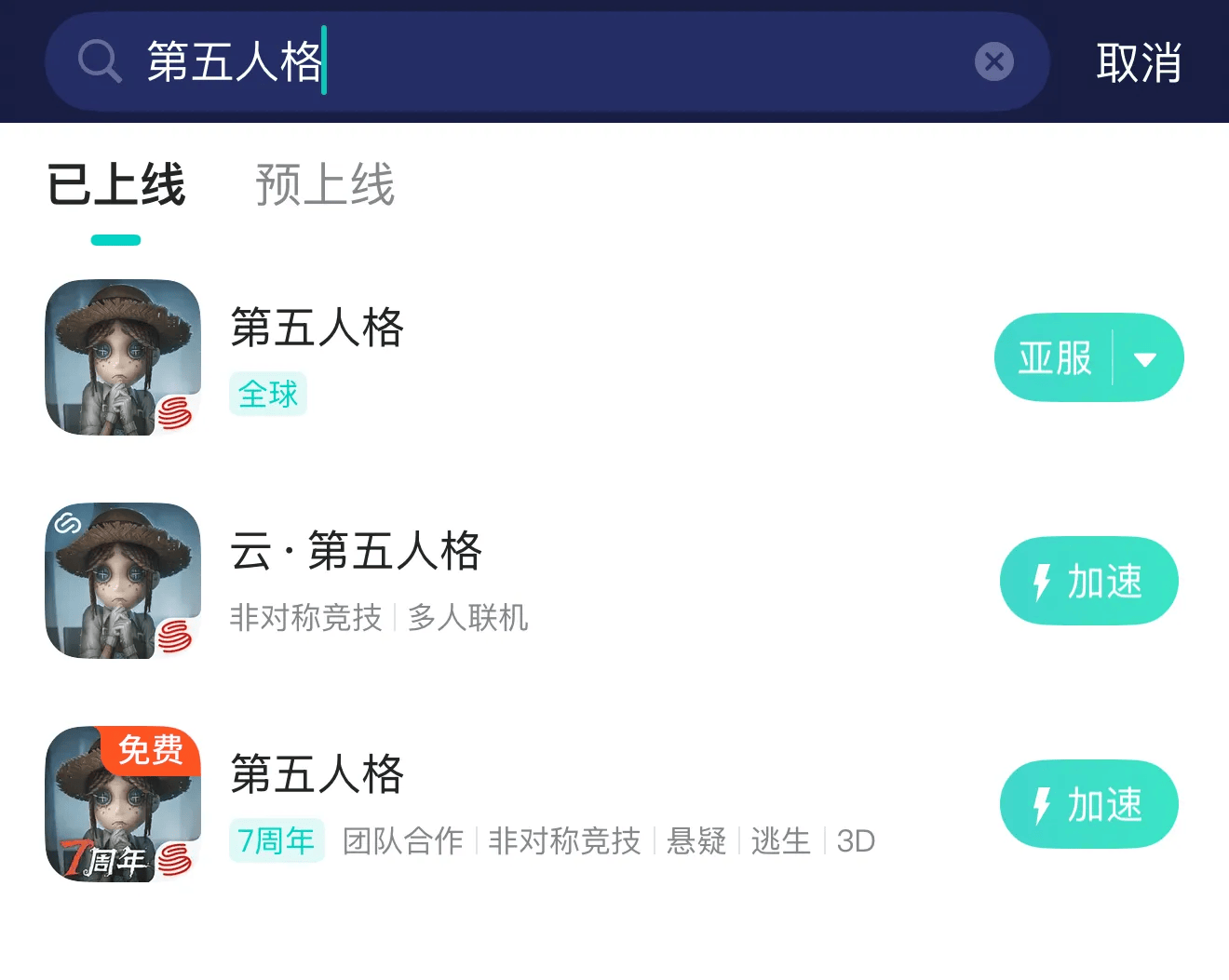Accelerate the 7周年 第五人格 with 加速
The image size is (1229, 980).
click(x=1088, y=805)
